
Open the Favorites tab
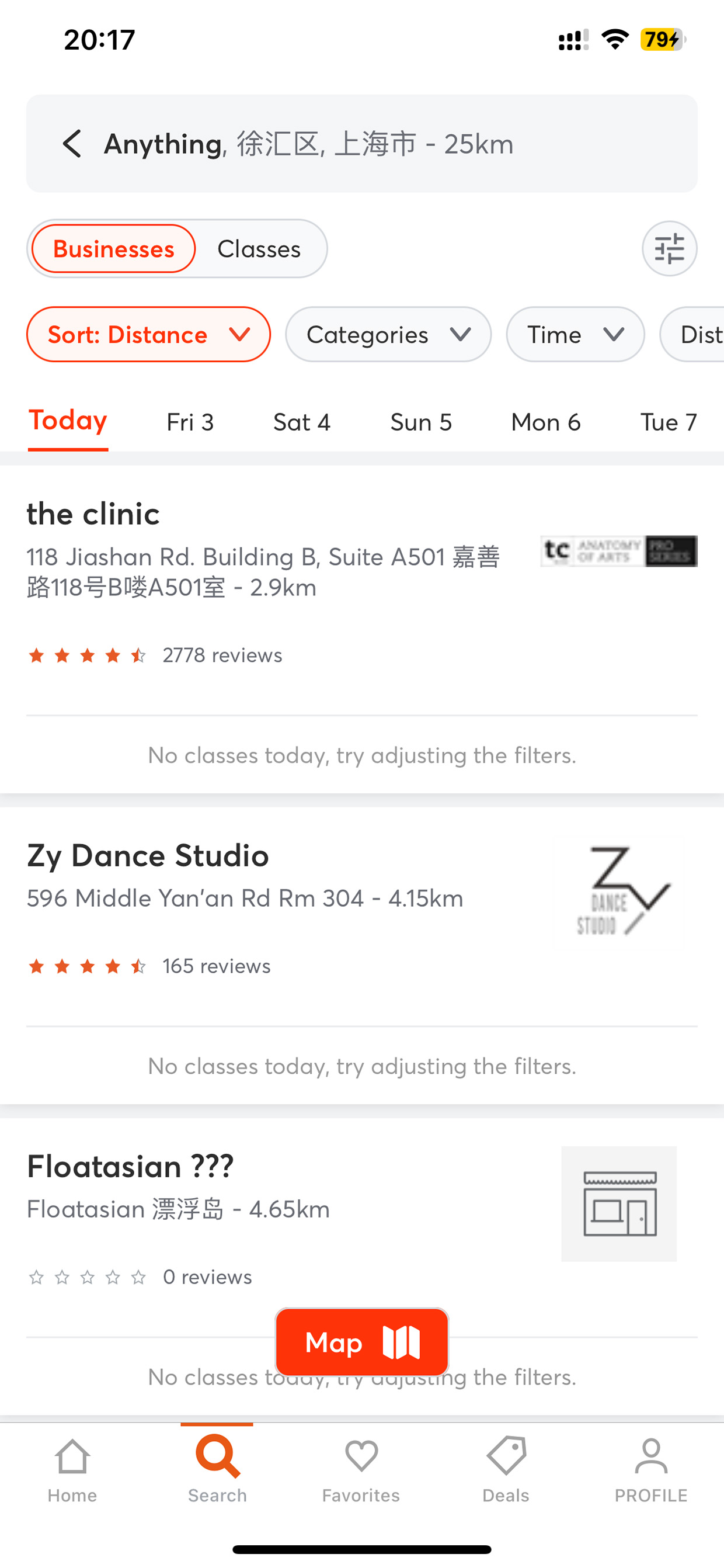click(x=361, y=1470)
